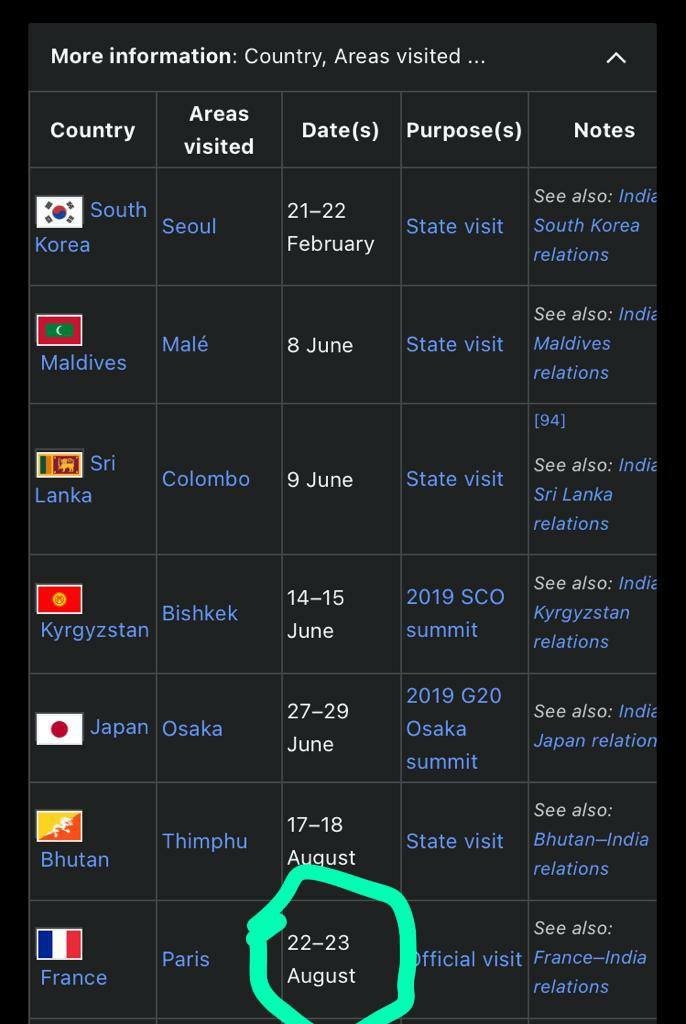Open the Colombo link
The height and width of the screenshot is (1024, 686).
point(206,479)
